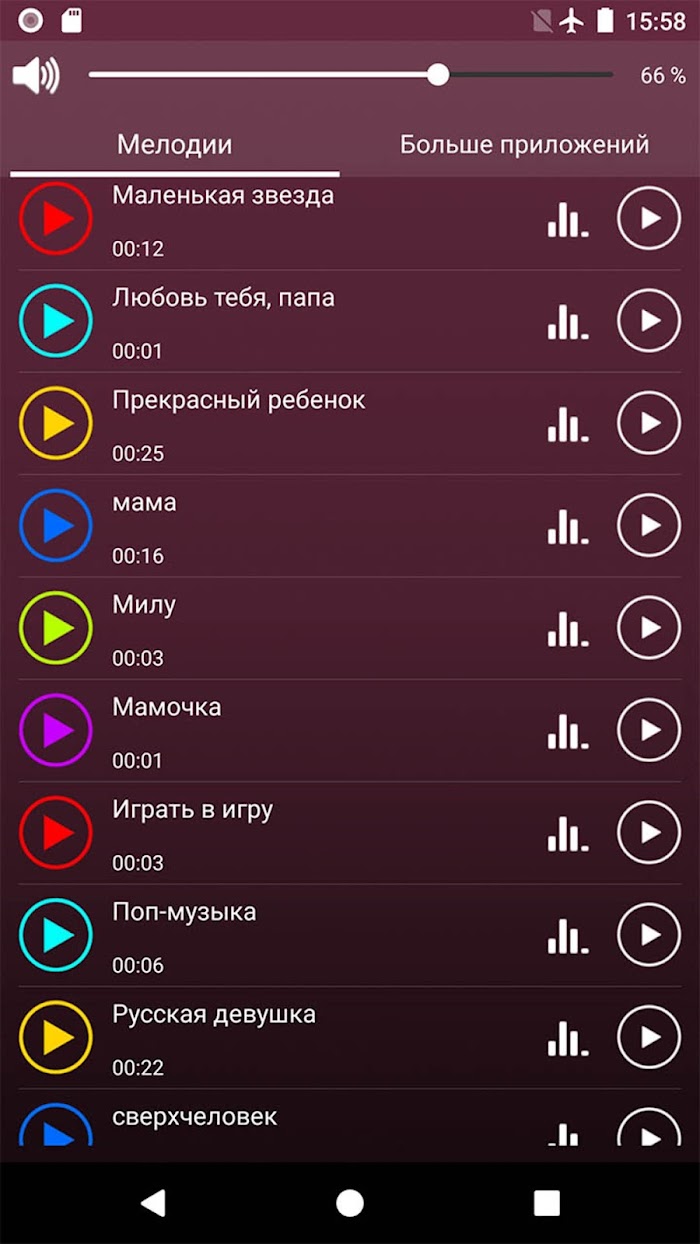
Task: Tap white circled play icon for Прекрасный ребенок
Action: click(x=649, y=423)
